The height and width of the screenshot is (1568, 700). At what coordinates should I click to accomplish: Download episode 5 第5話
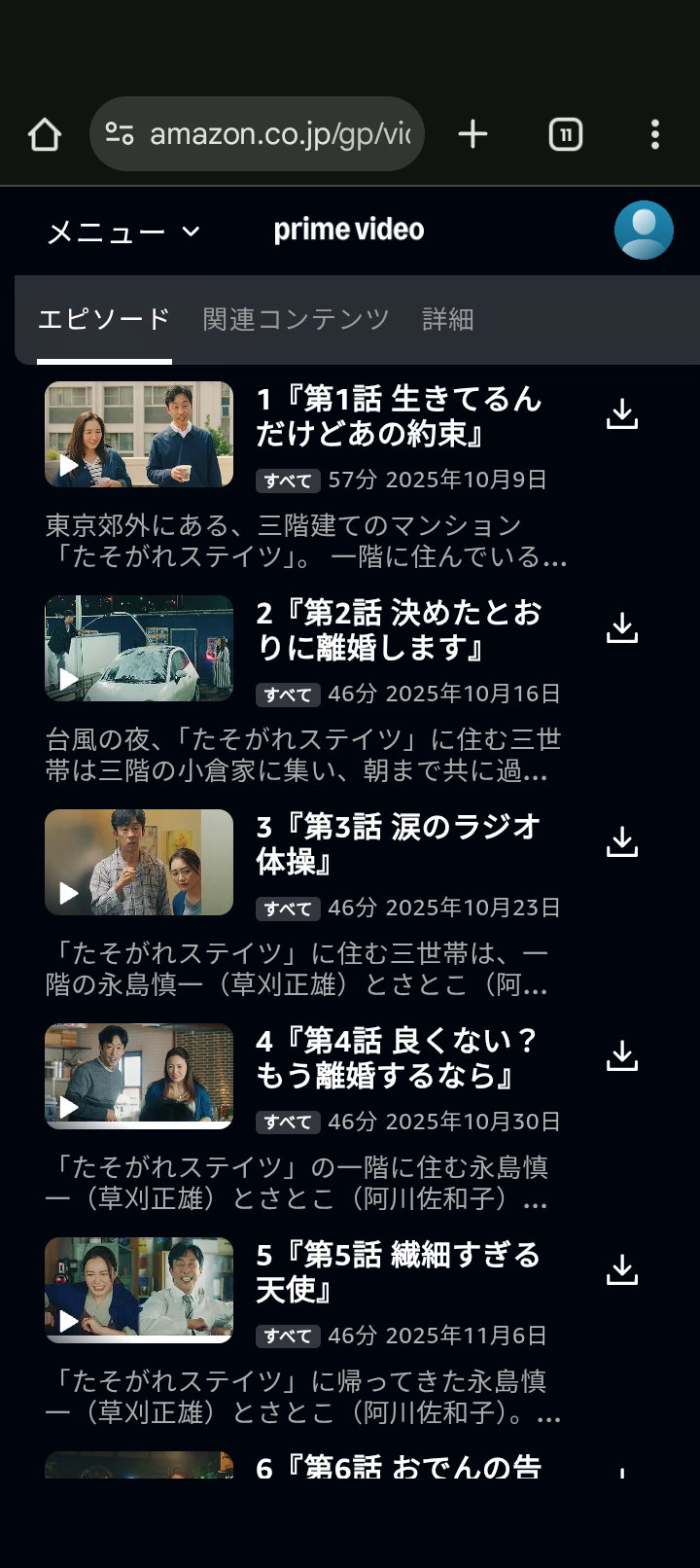click(x=622, y=1270)
